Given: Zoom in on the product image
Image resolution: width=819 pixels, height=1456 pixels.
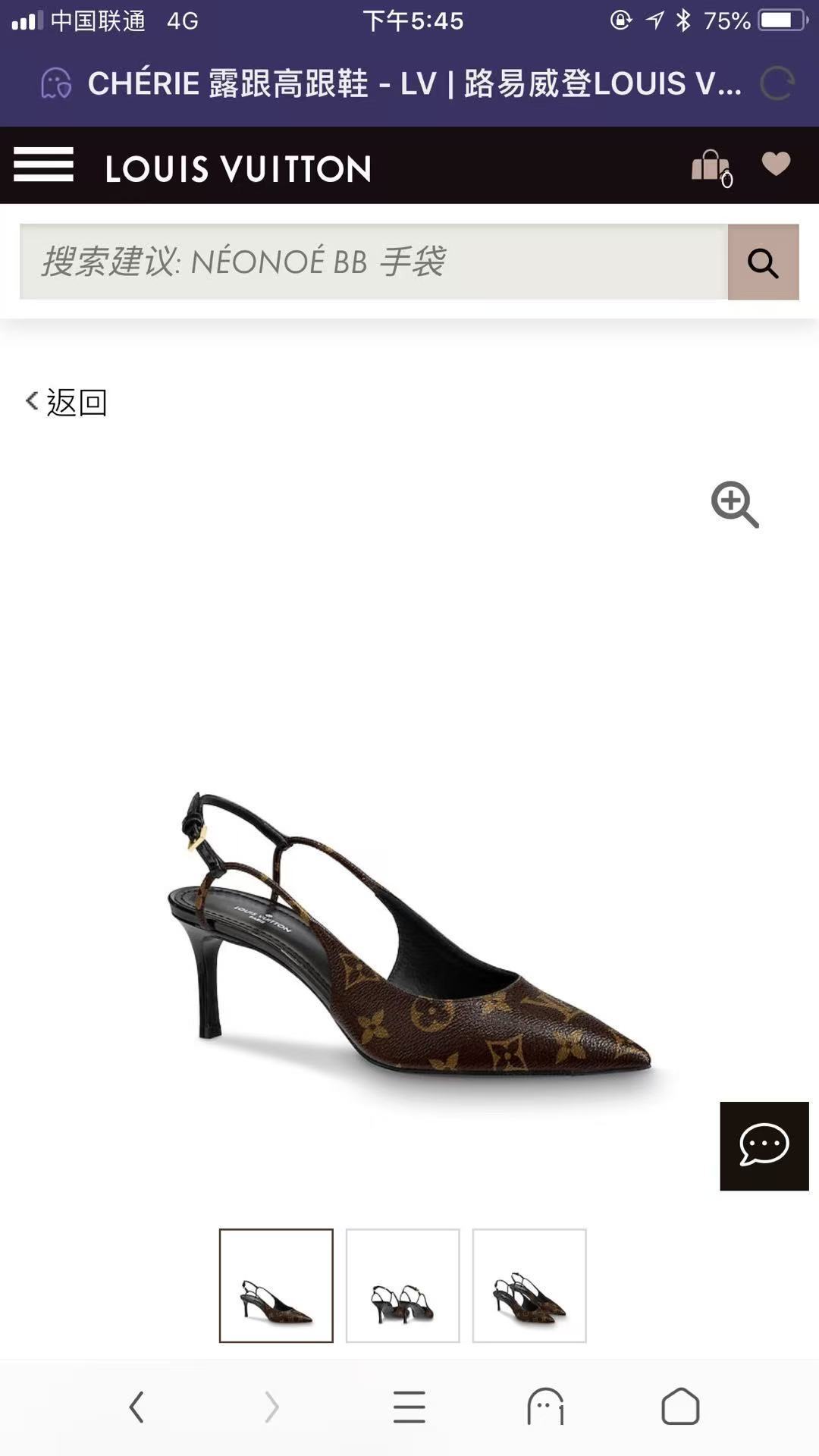Looking at the screenshot, I should point(734,504).
